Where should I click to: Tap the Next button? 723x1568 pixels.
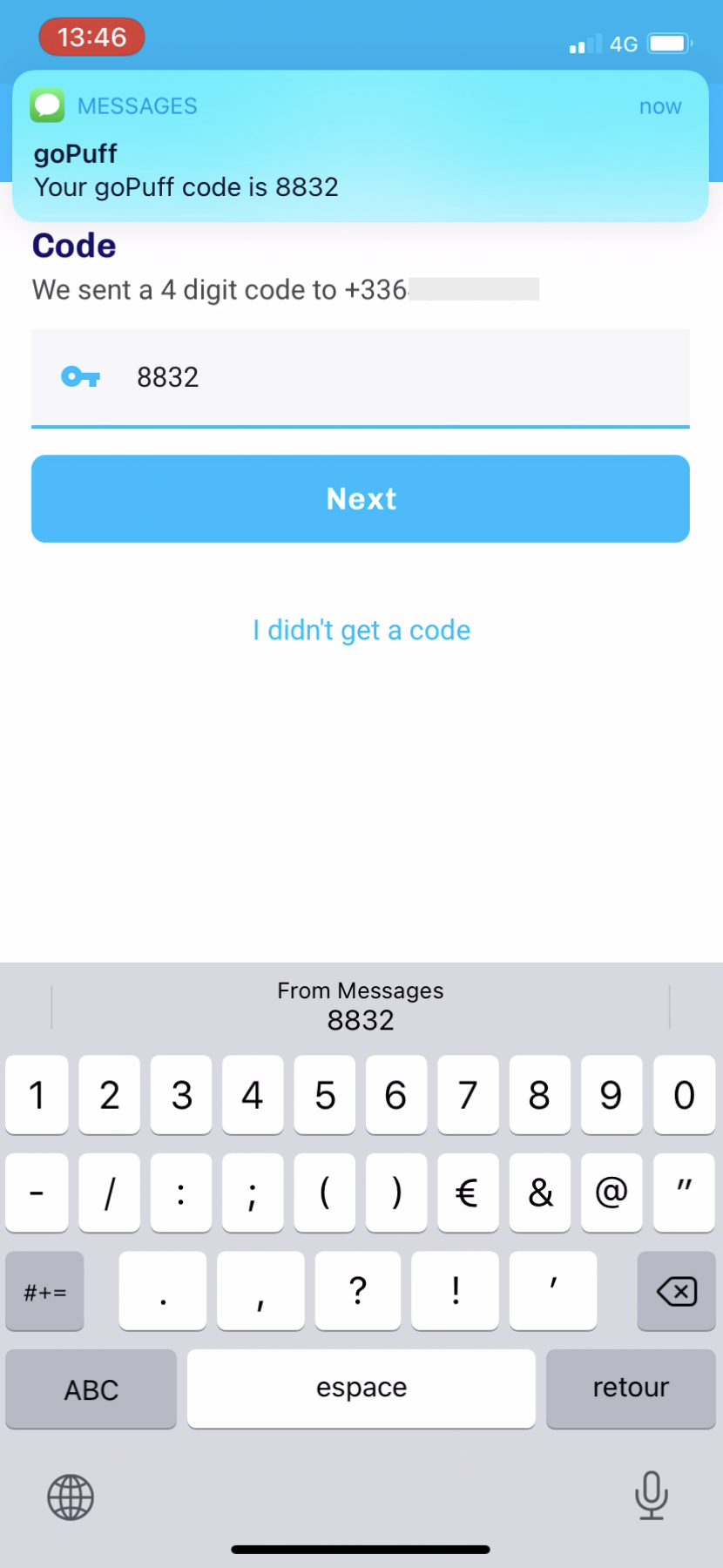(x=361, y=498)
